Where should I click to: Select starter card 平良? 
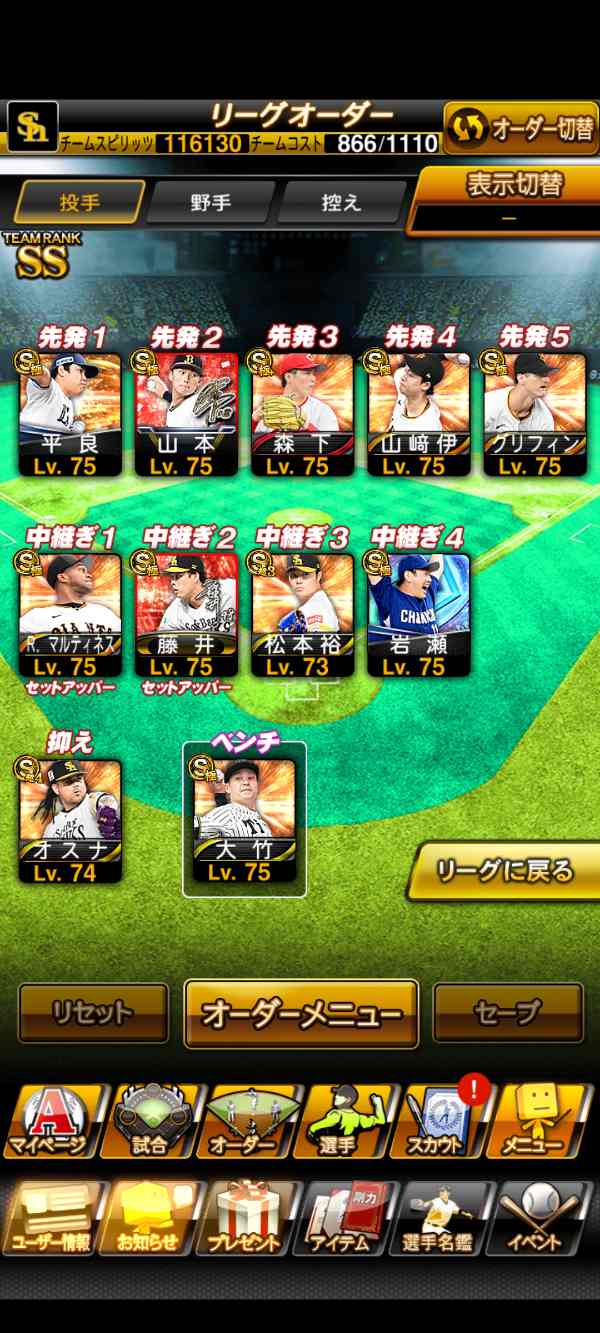[70, 413]
